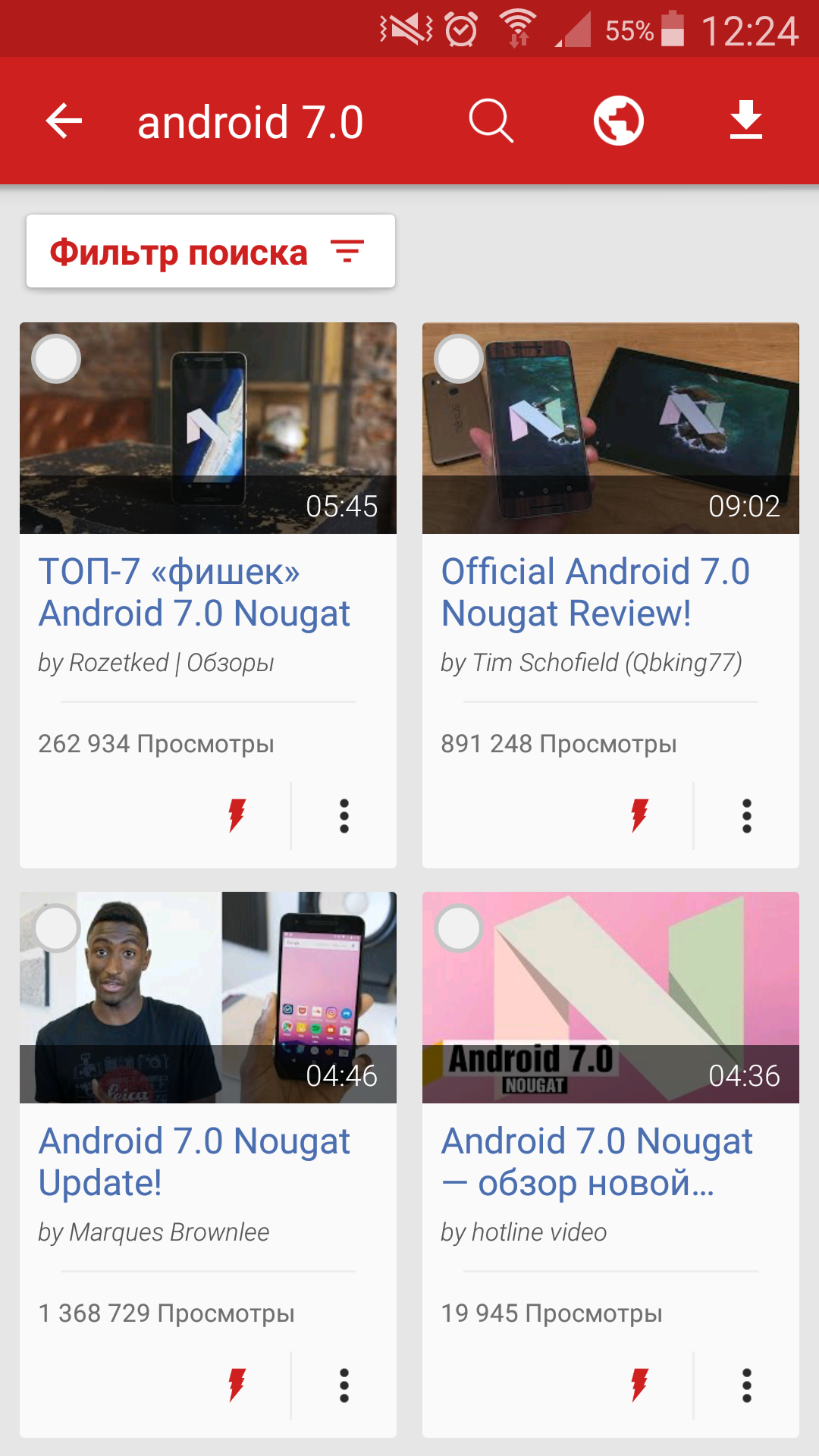Open the globe browser icon
The width and height of the screenshot is (819, 1456).
(619, 121)
